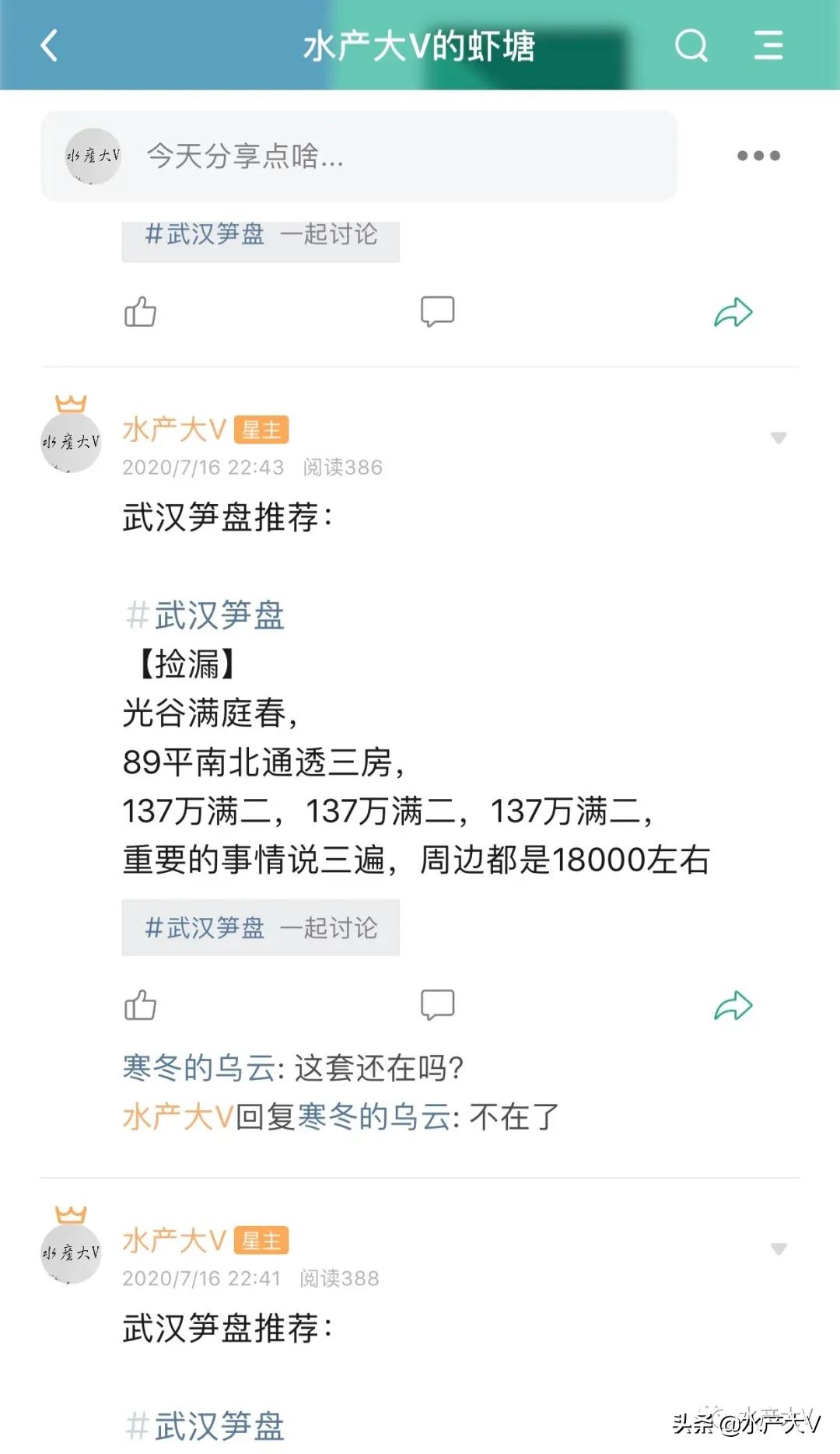Open the #武汉笋盘 hashtag link in post body
Viewport: 840px width, 1454px height.
point(205,615)
